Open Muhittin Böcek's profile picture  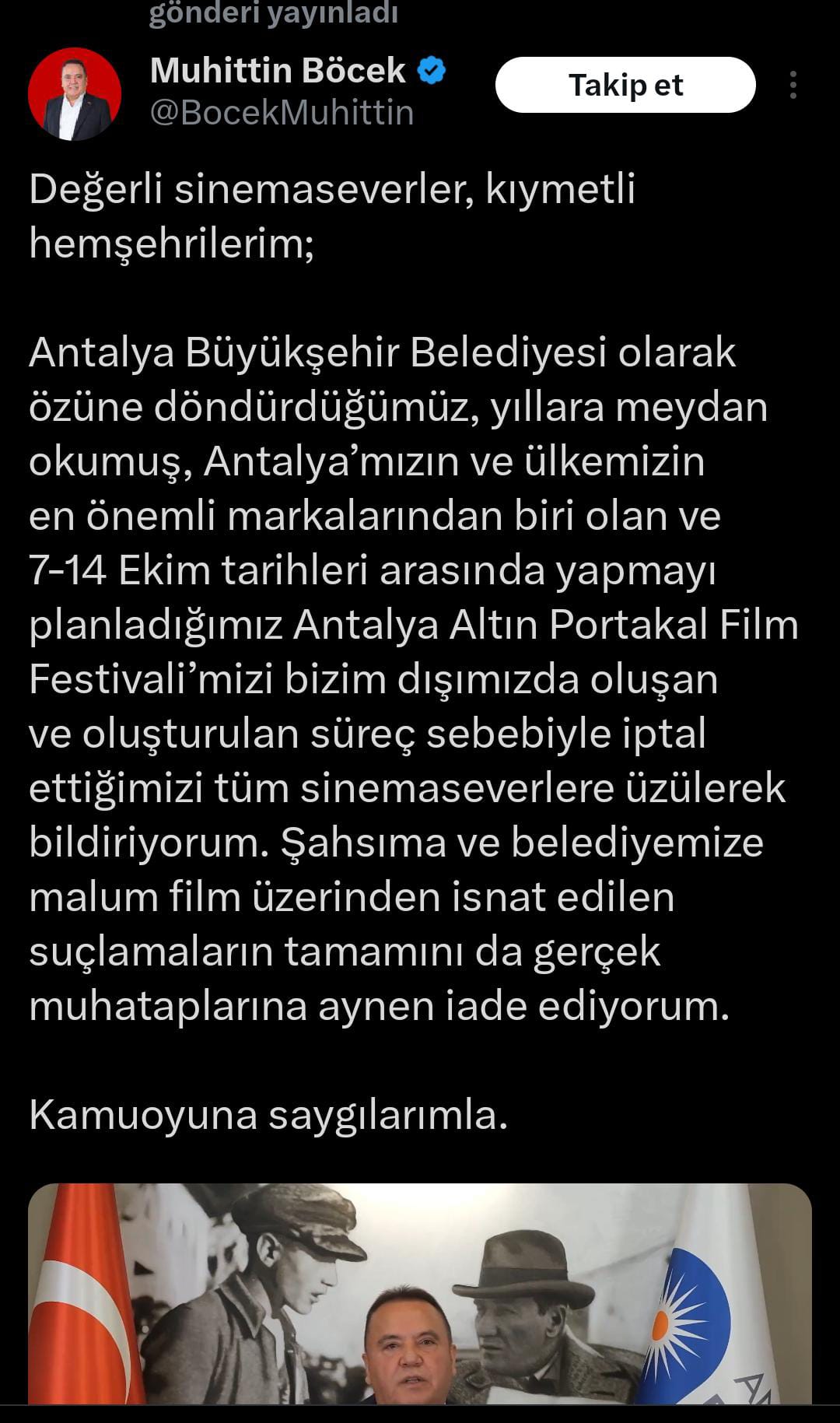(x=75, y=94)
